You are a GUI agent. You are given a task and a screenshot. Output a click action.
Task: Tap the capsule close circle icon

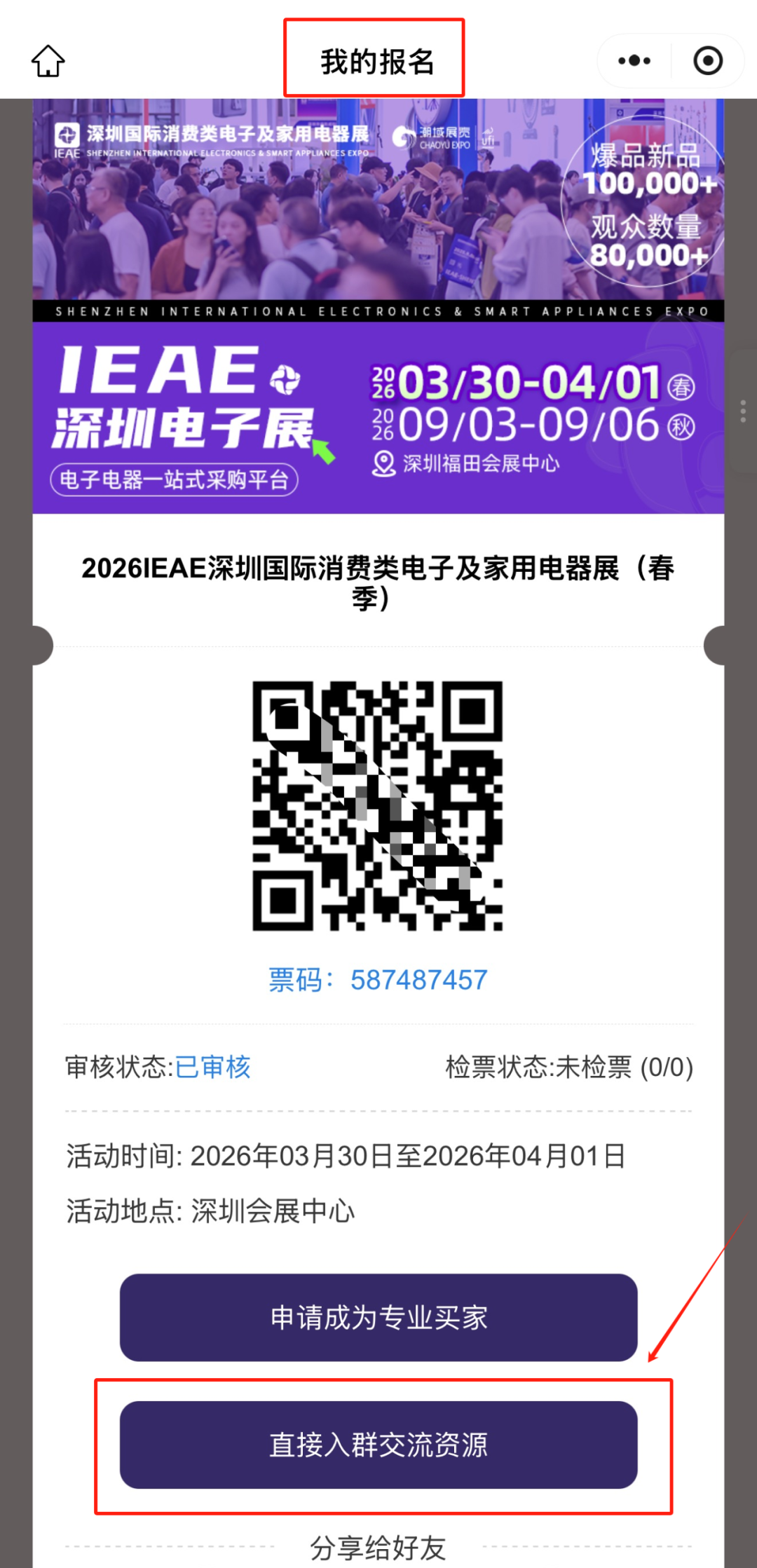(x=708, y=60)
